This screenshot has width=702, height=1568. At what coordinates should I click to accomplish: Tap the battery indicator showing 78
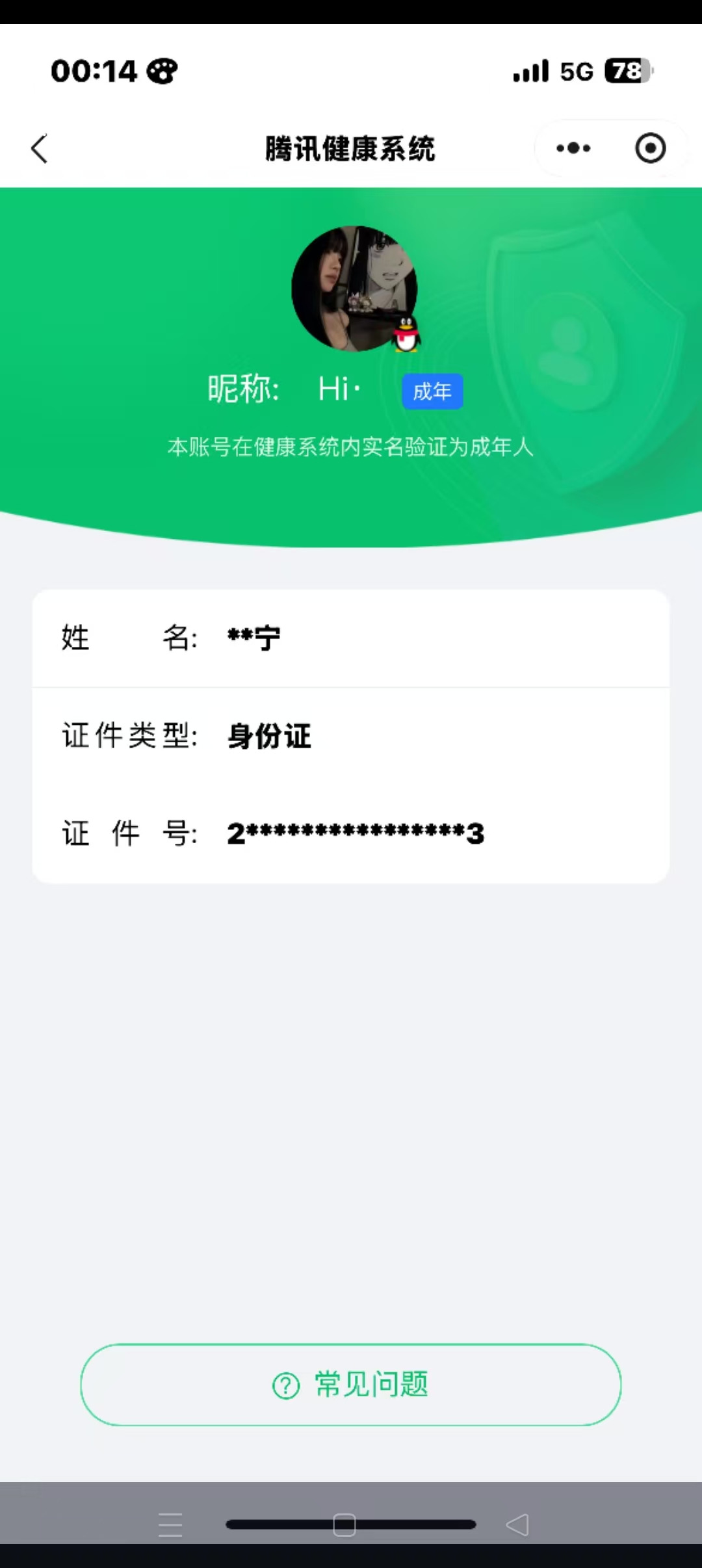(628, 72)
